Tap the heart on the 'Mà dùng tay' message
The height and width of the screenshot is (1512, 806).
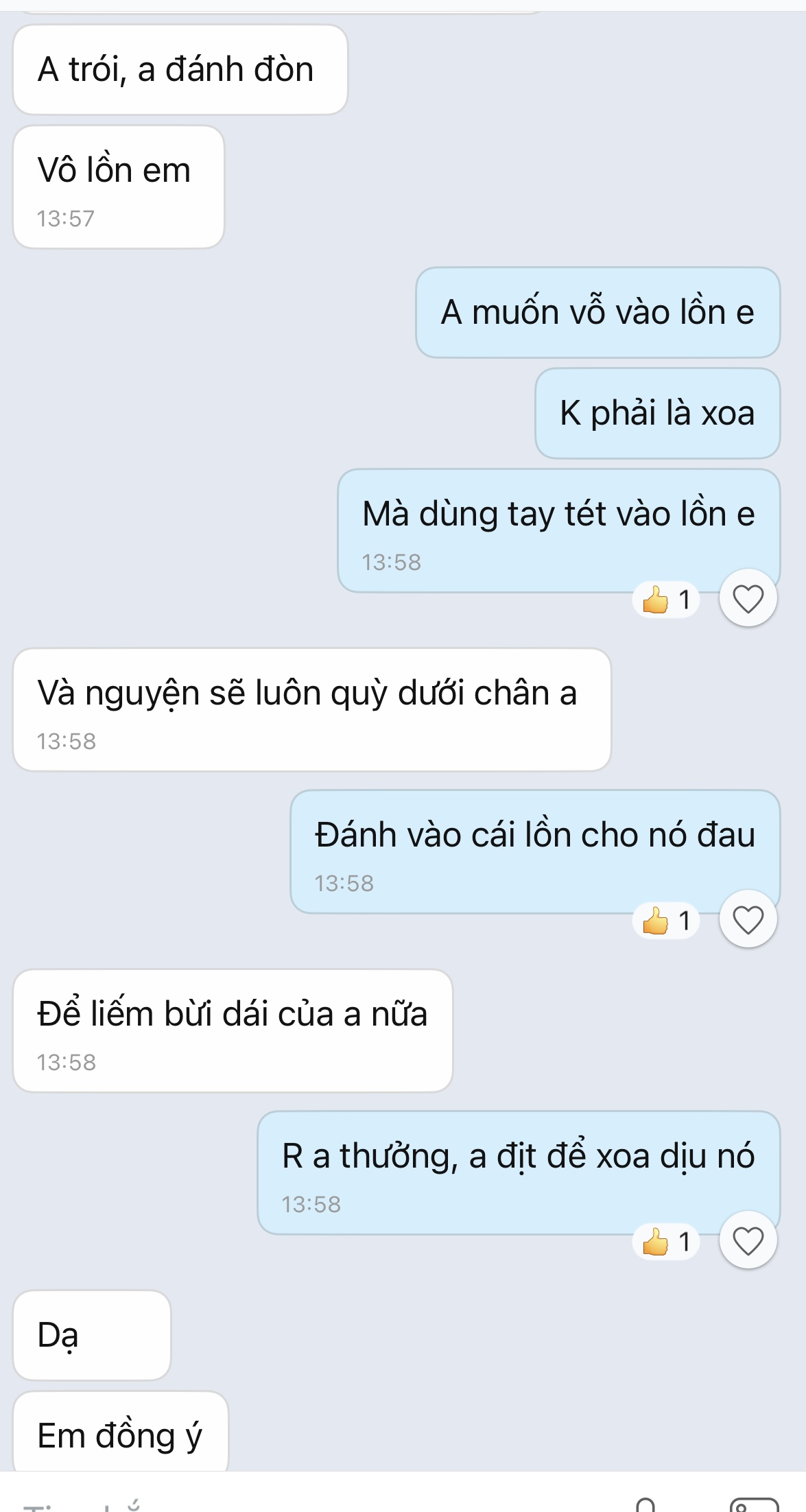(748, 598)
